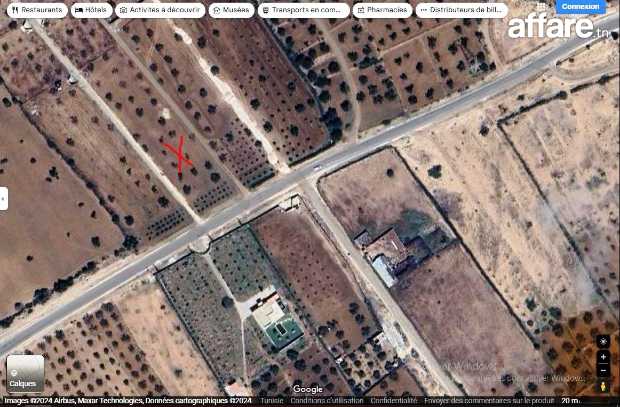Expand the collapsed side panel

click(x=3, y=198)
